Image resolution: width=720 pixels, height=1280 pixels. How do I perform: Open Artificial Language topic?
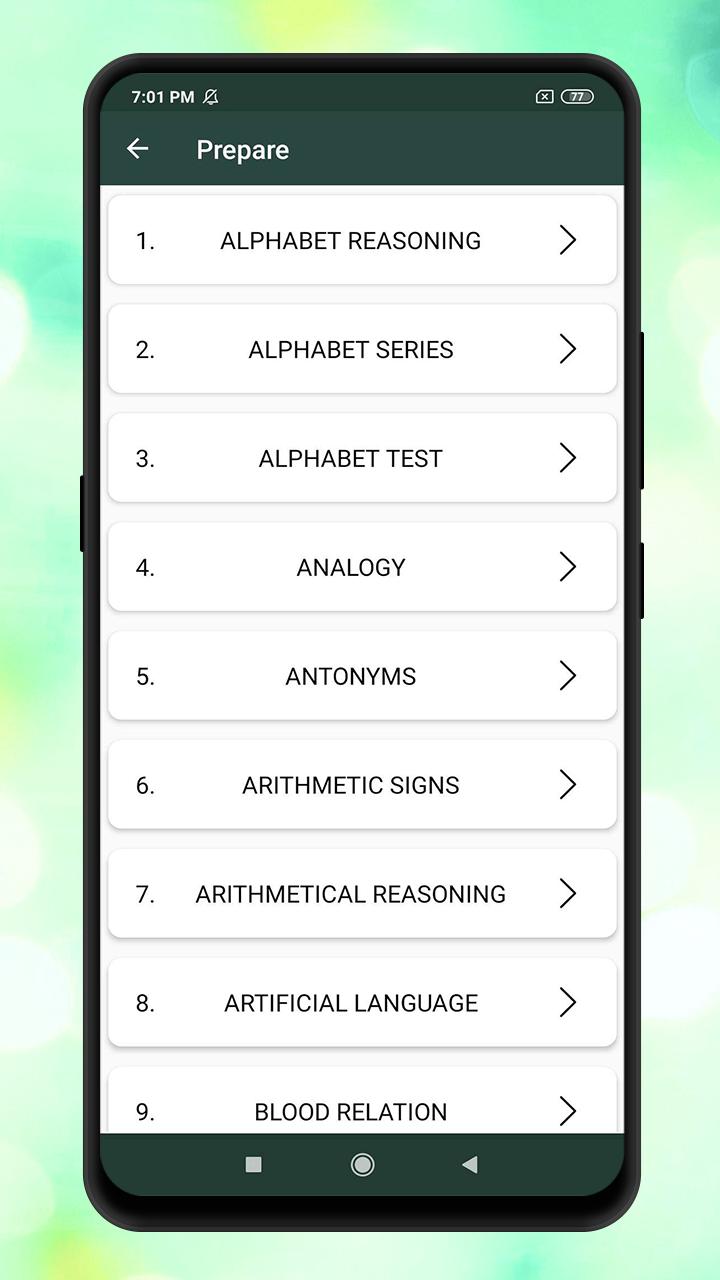(x=361, y=1003)
